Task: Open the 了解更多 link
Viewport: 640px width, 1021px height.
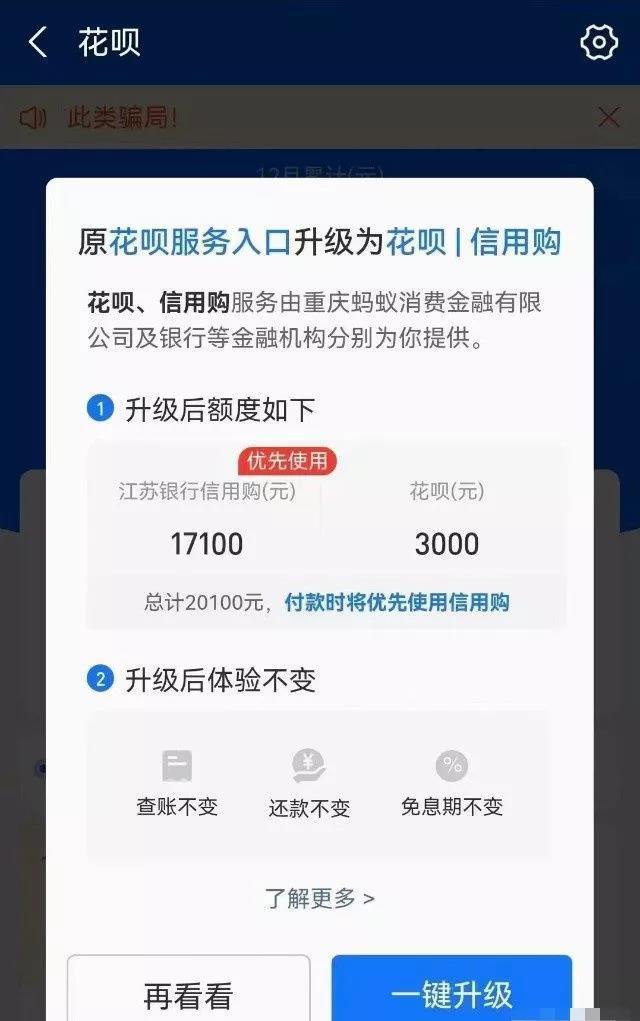Action: (320, 898)
